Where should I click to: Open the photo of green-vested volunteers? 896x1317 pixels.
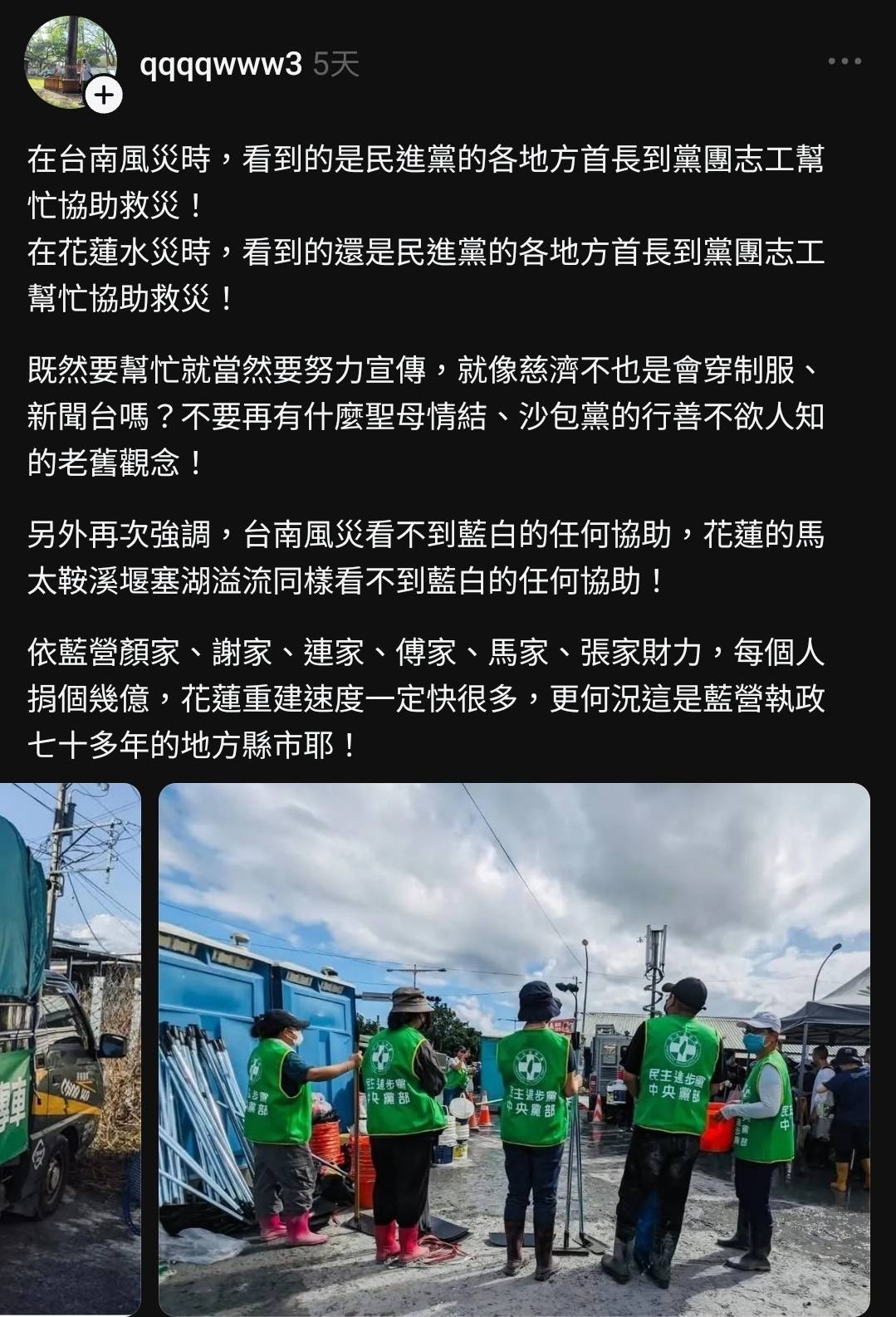coord(514,1048)
